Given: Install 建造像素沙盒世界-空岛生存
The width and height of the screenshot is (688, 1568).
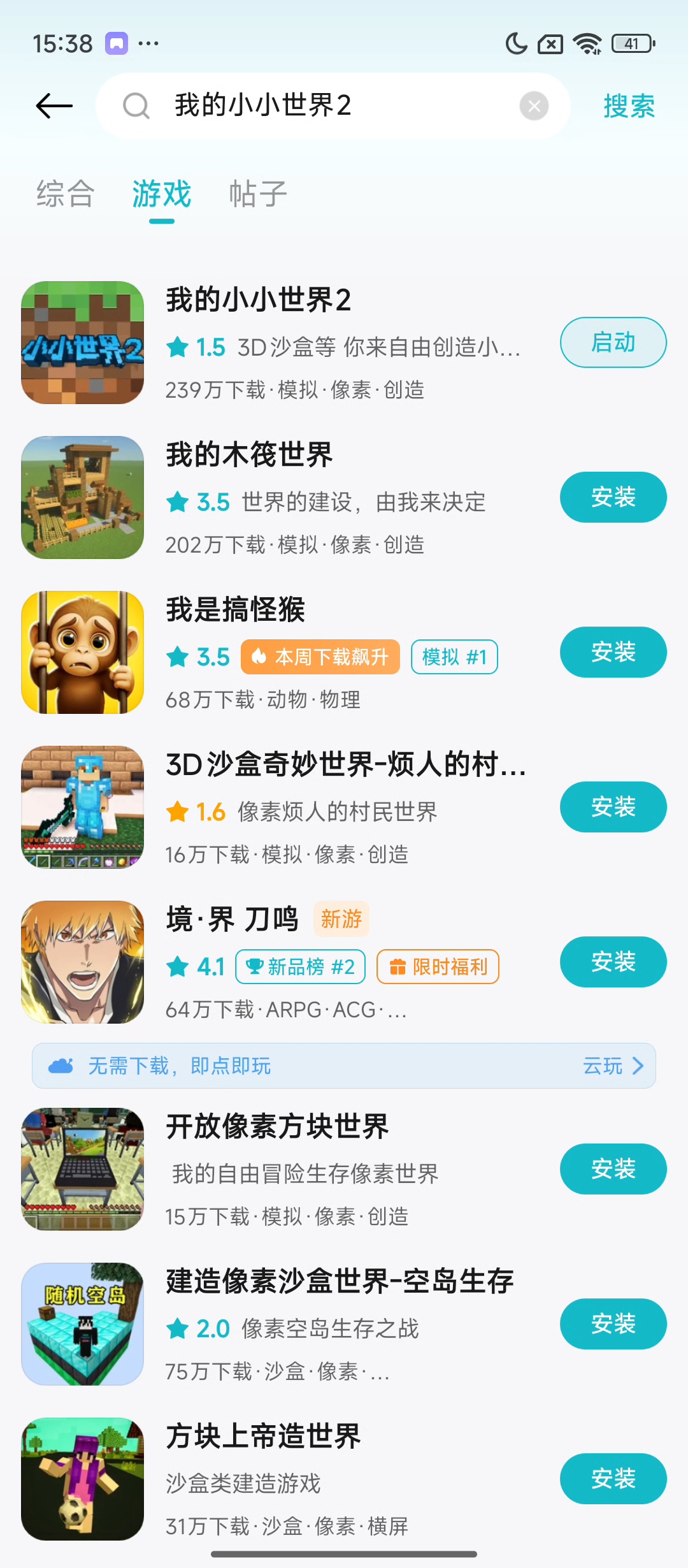Looking at the screenshot, I should 613,1324.
